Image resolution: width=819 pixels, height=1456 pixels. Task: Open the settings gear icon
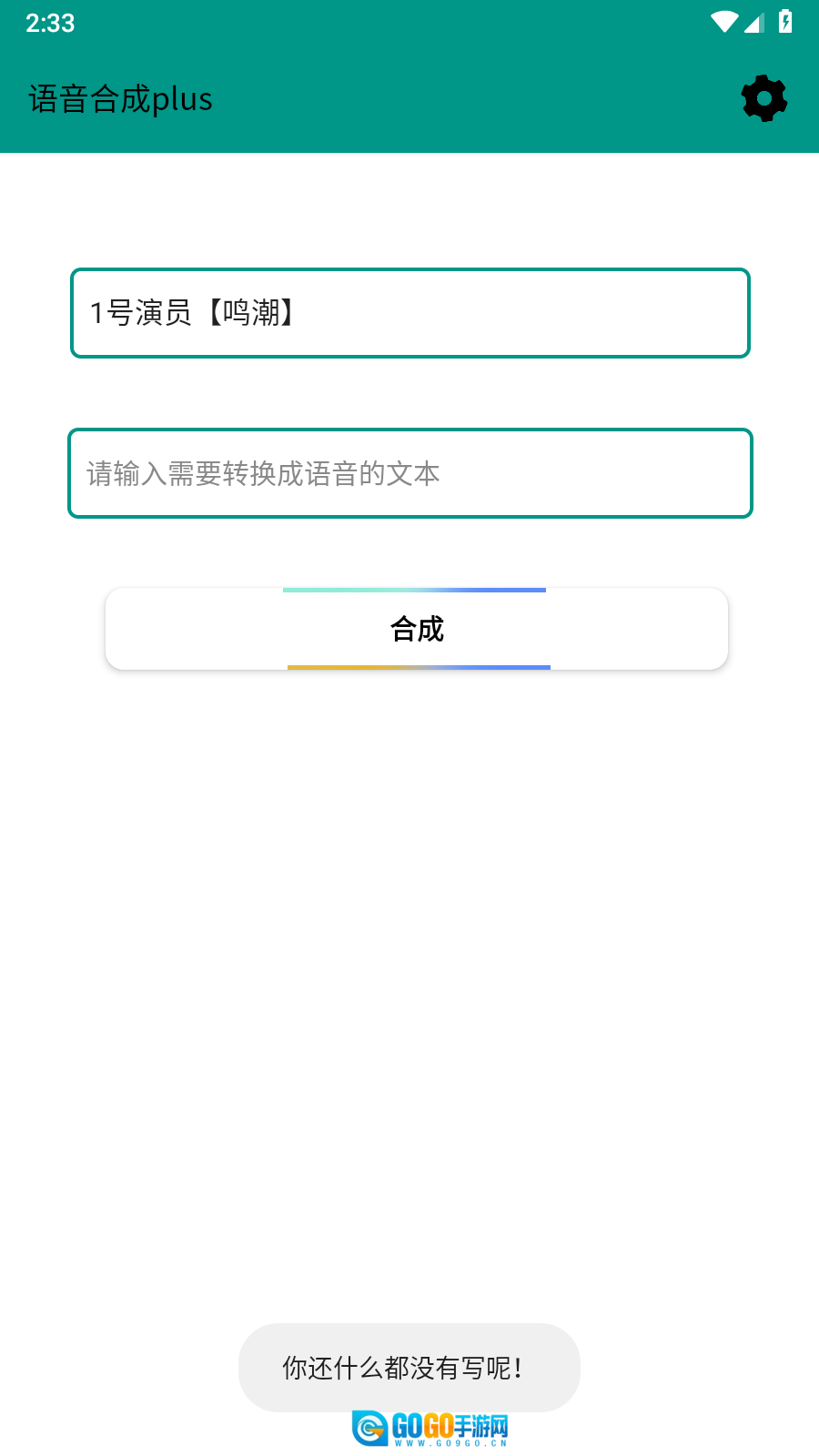tap(763, 98)
